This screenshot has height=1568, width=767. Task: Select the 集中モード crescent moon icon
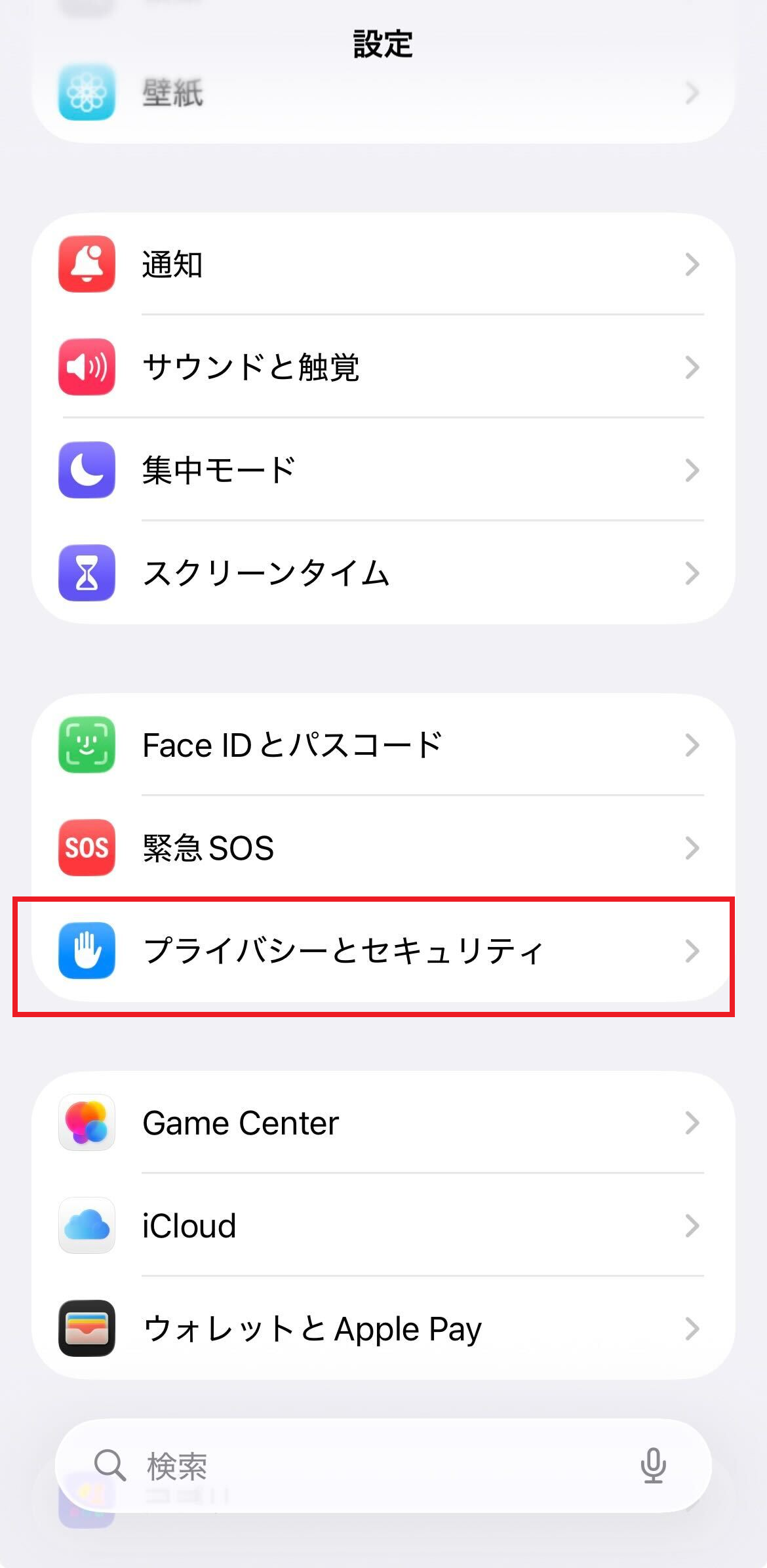tap(86, 470)
